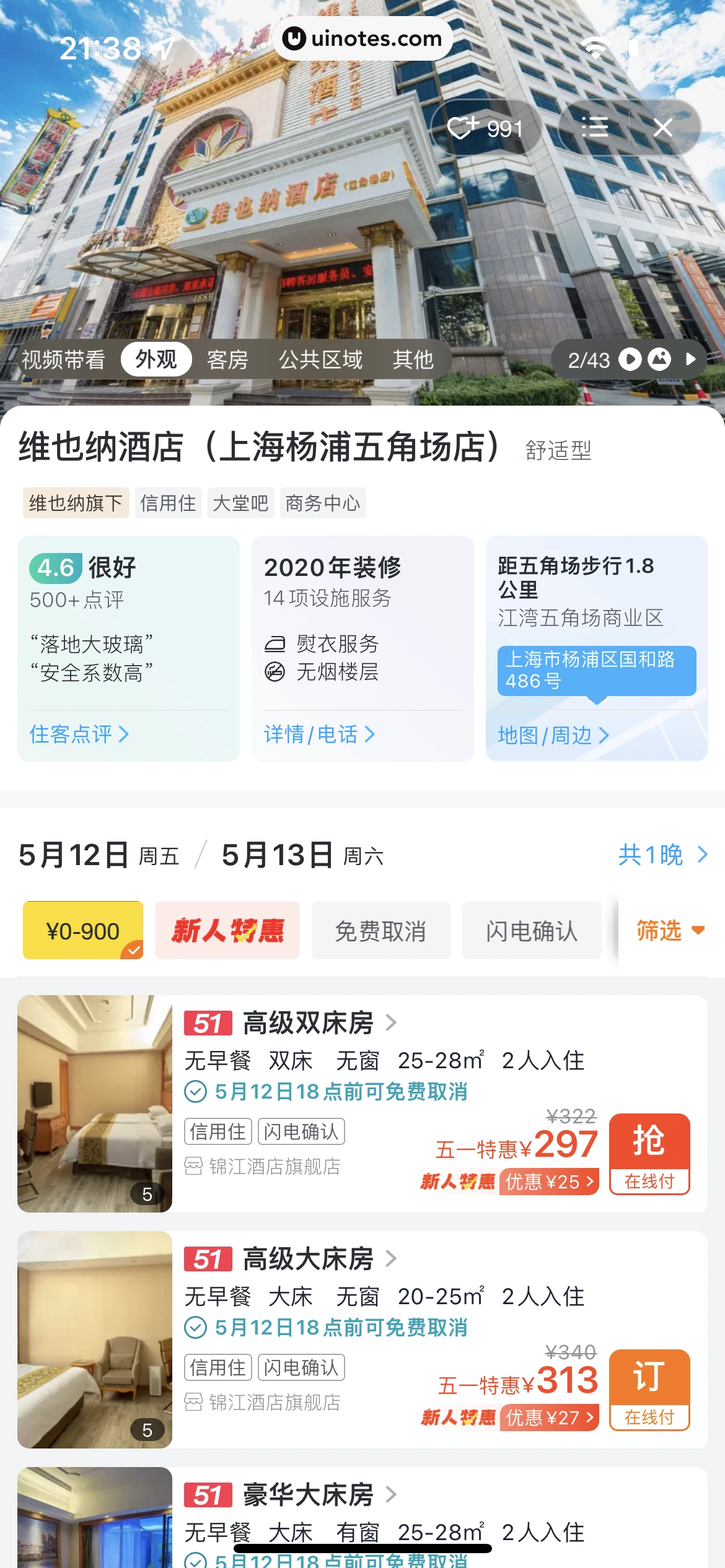Open the 筛选 filter dropdown

tap(670, 930)
